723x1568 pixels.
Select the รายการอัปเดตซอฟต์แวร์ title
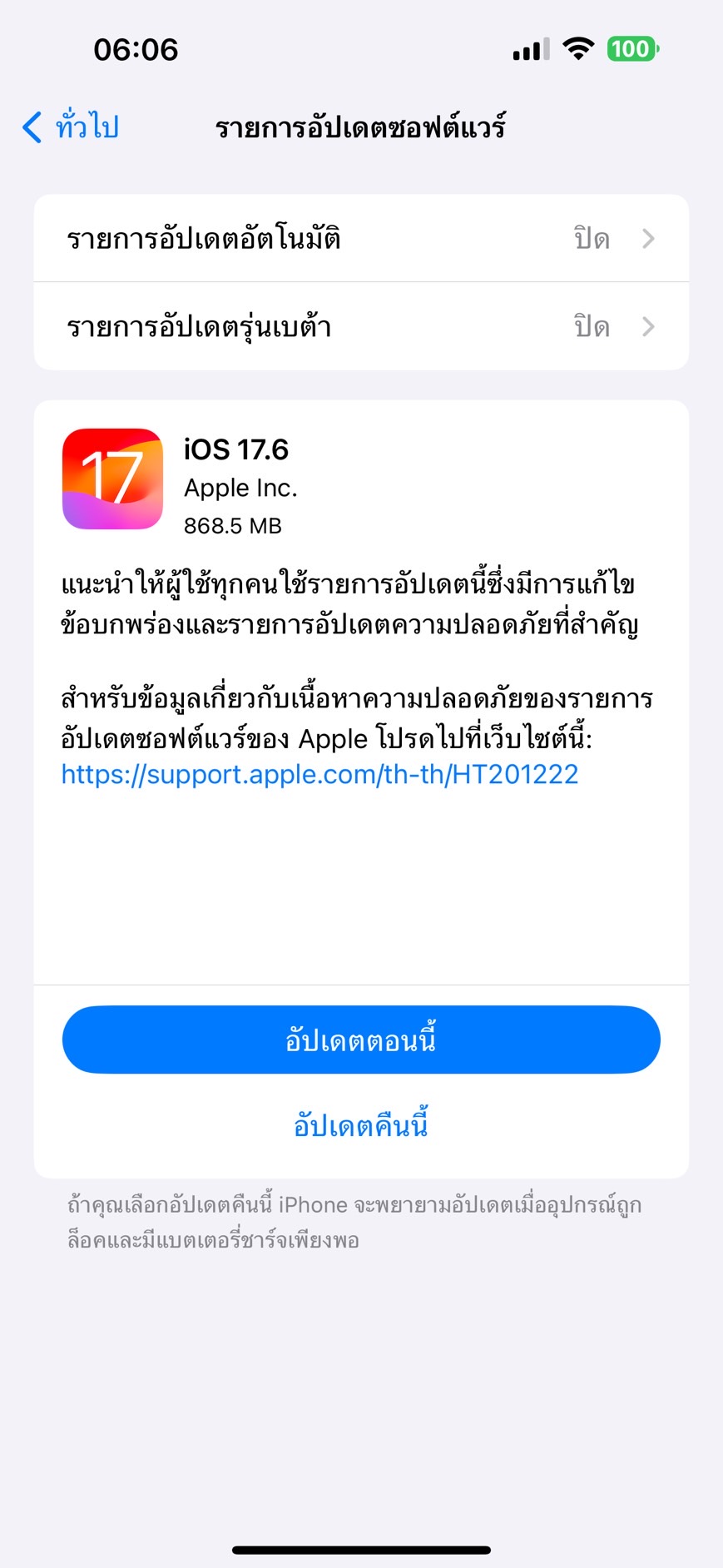(361, 127)
